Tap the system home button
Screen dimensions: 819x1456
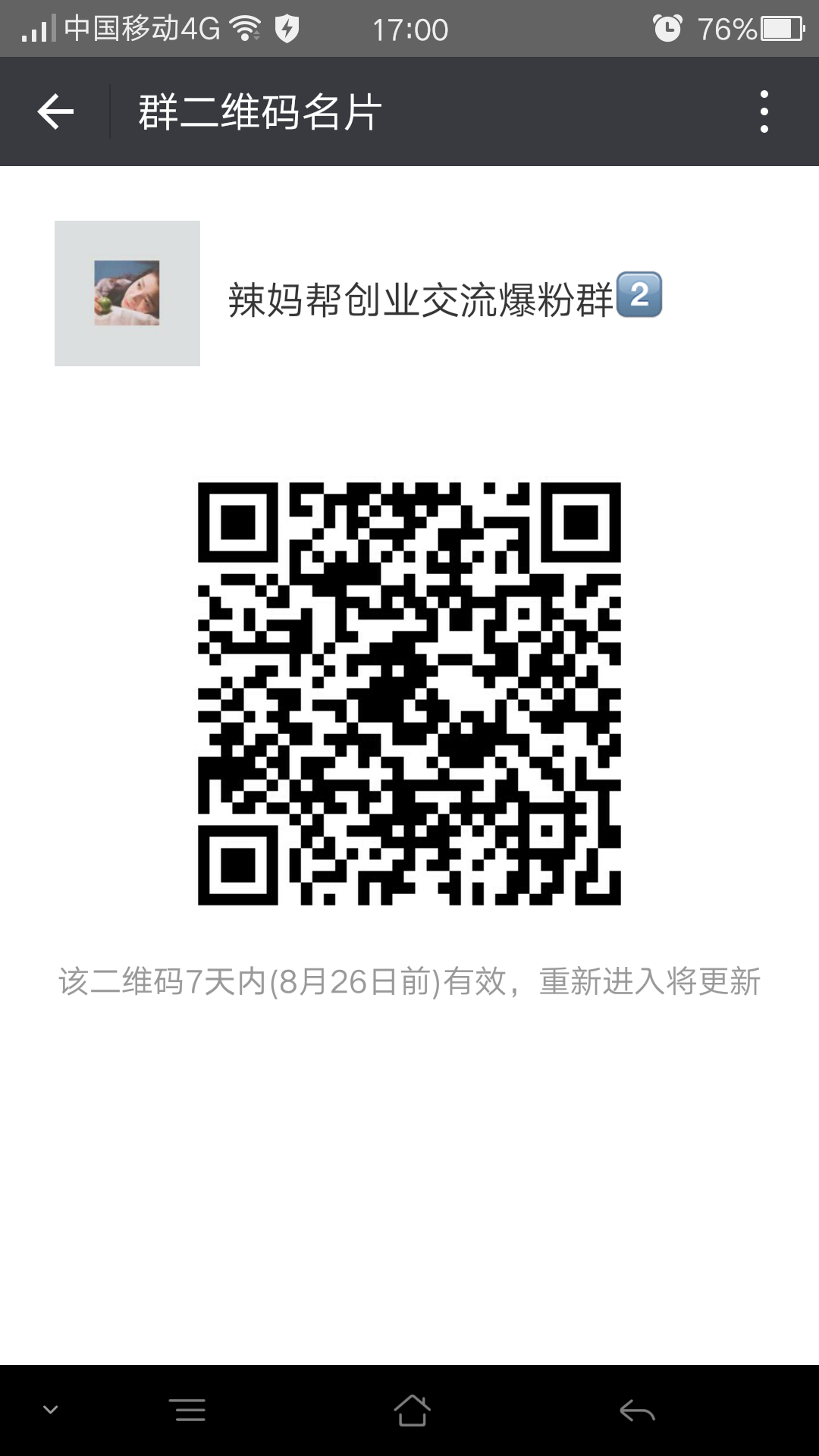tap(412, 1410)
